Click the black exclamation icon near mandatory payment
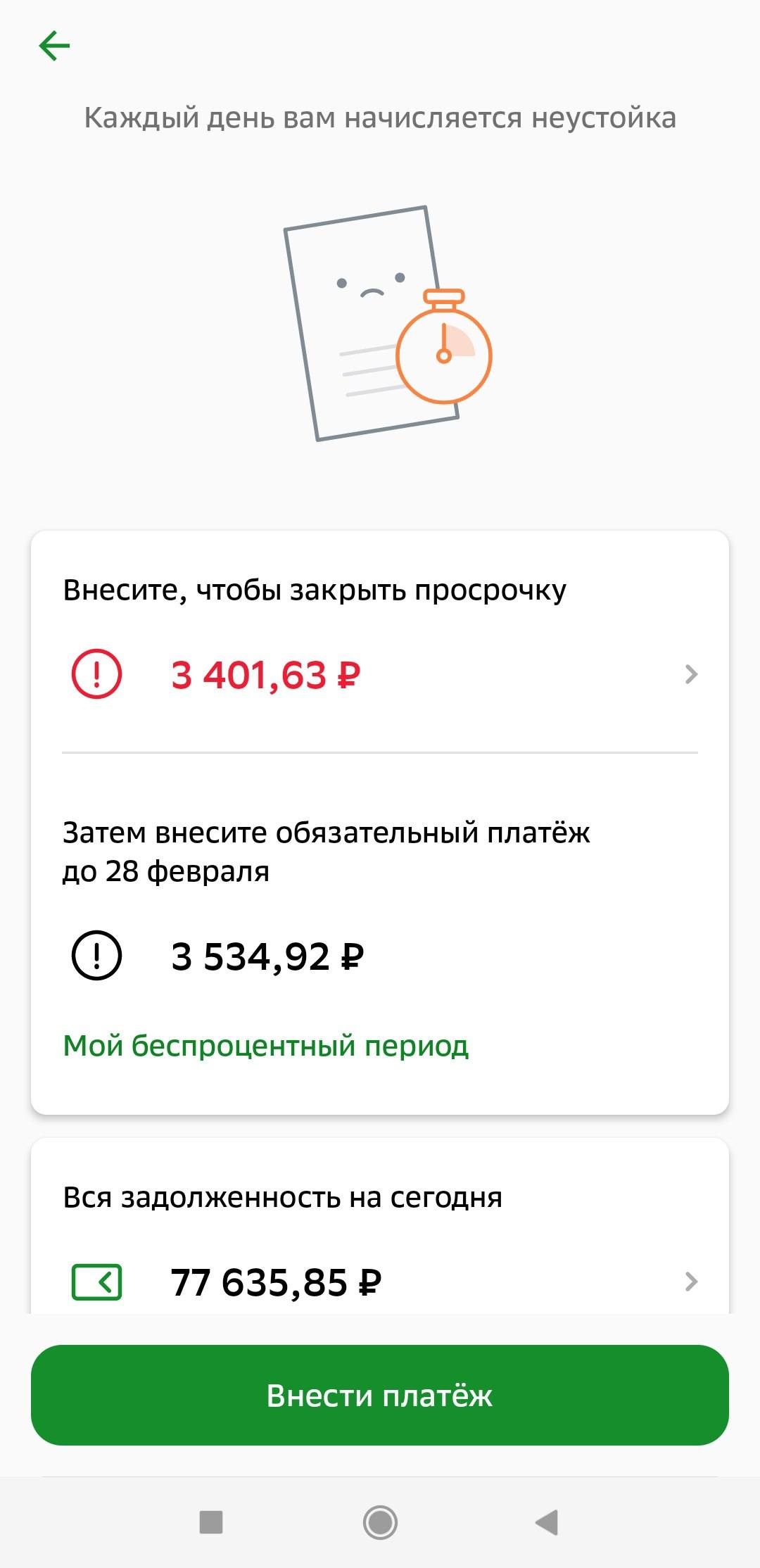760x1568 pixels. (x=96, y=955)
